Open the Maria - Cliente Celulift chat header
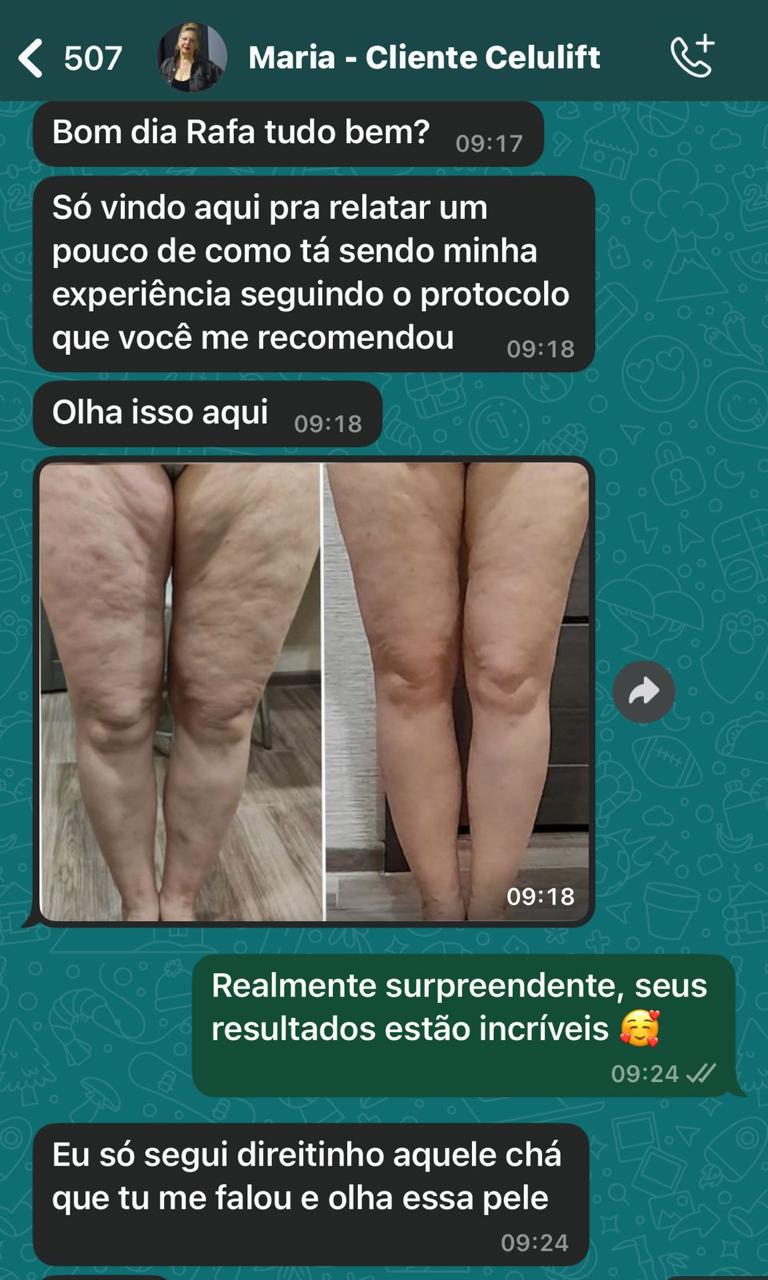Viewport: 768px width, 1280px height. [425, 57]
